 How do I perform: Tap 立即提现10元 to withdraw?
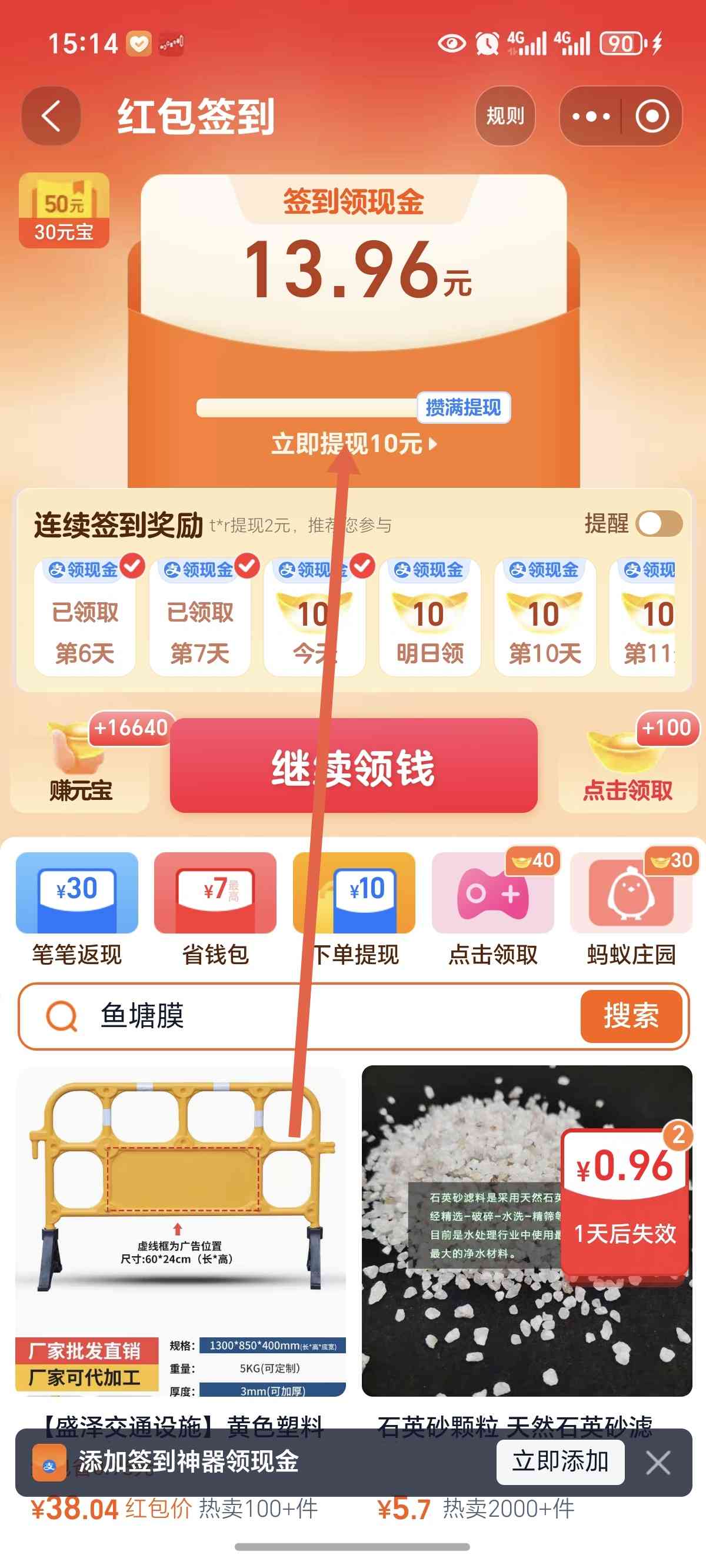[x=354, y=444]
